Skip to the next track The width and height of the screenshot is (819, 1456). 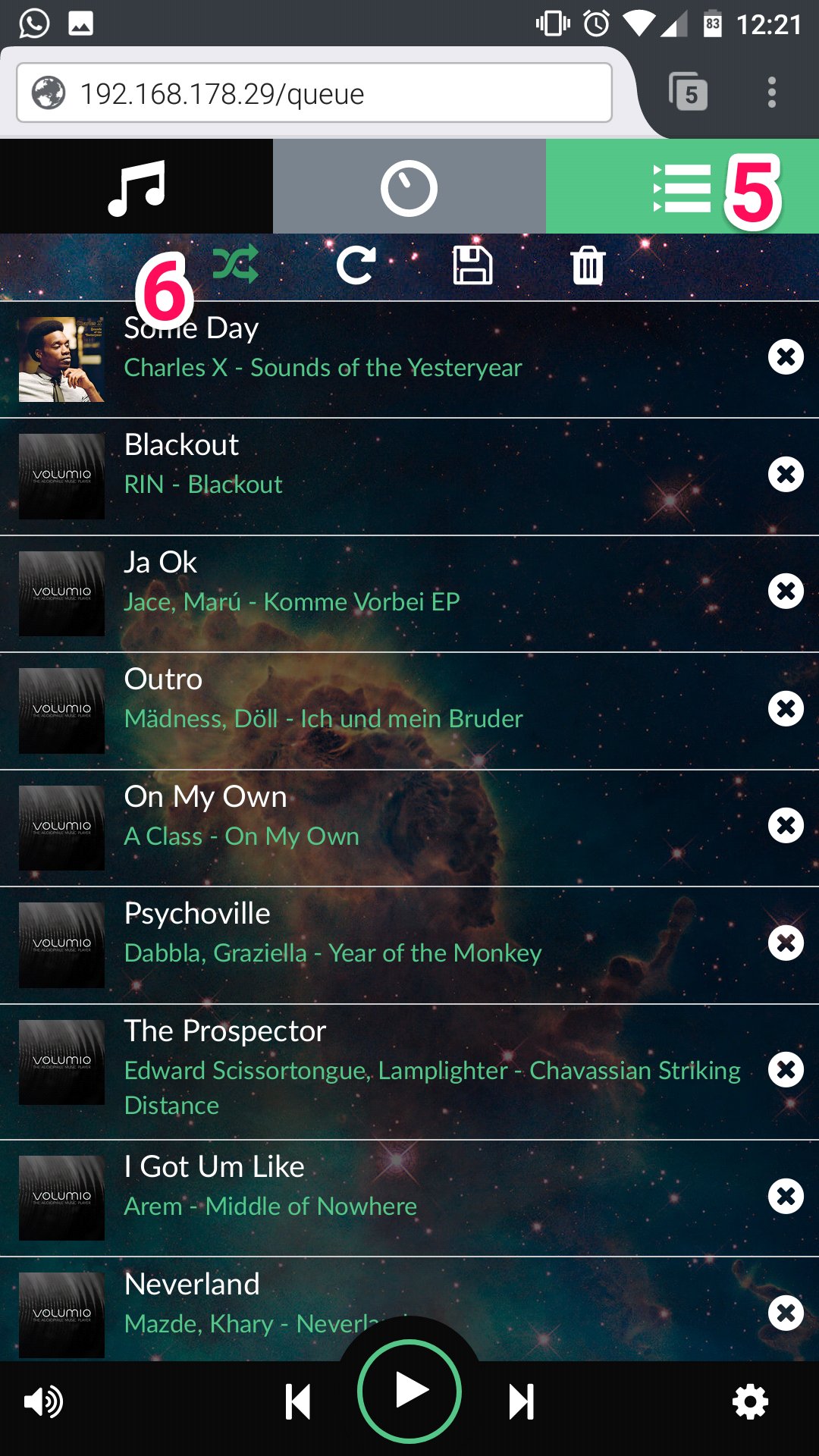[521, 1401]
